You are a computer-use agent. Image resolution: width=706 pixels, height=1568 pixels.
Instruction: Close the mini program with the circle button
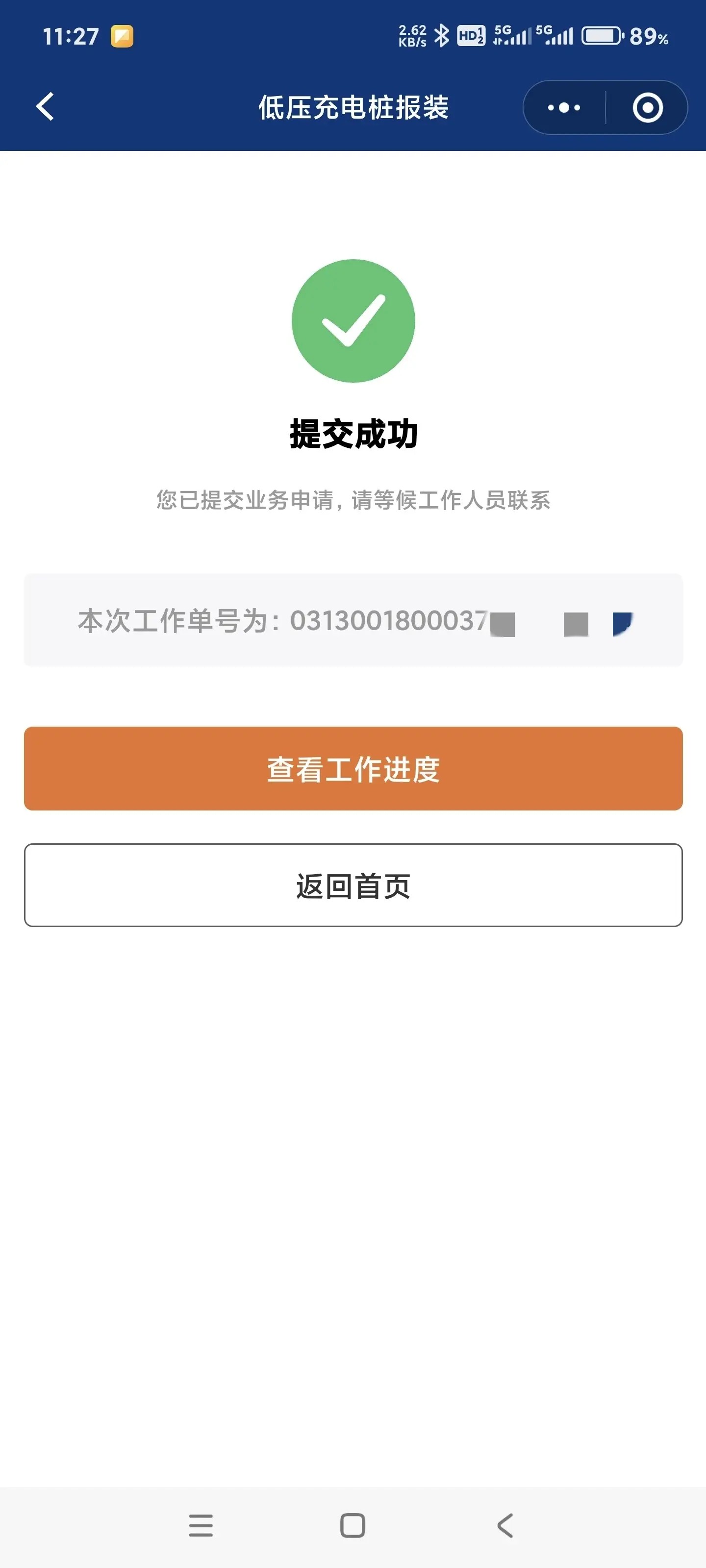(x=648, y=108)
